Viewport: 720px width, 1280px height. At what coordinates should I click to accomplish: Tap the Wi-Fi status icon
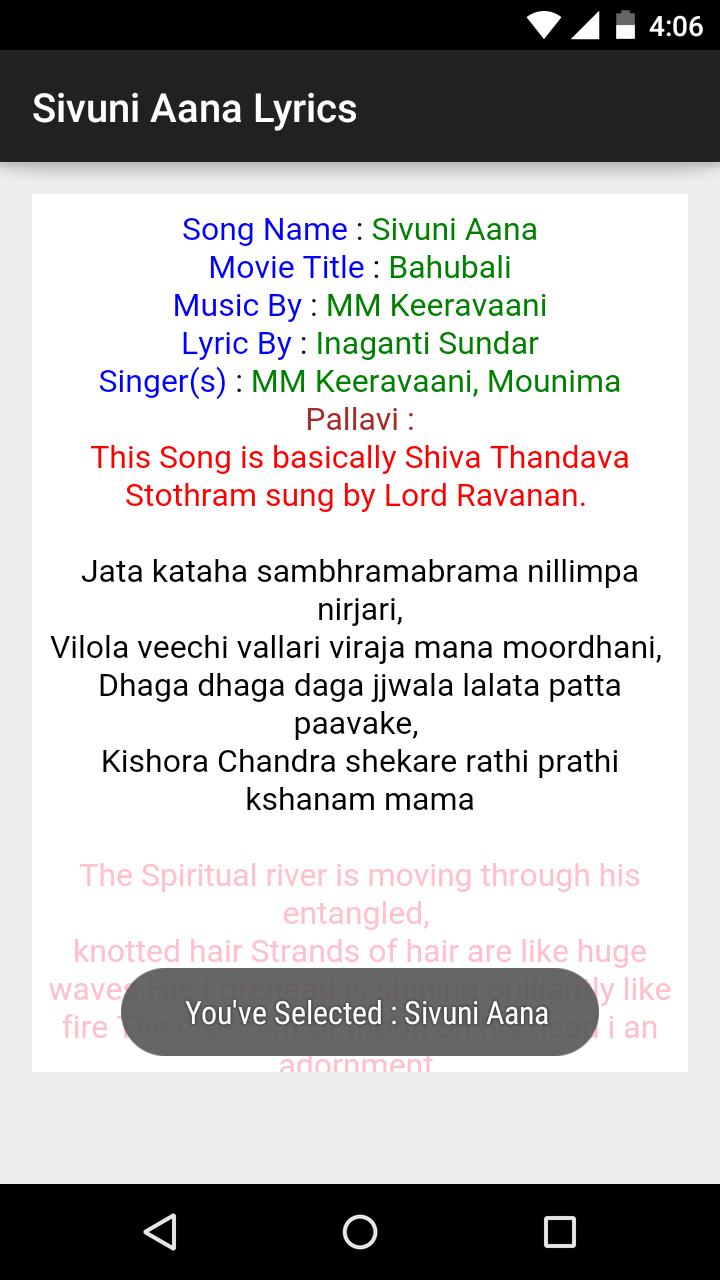tap(543, 25)
